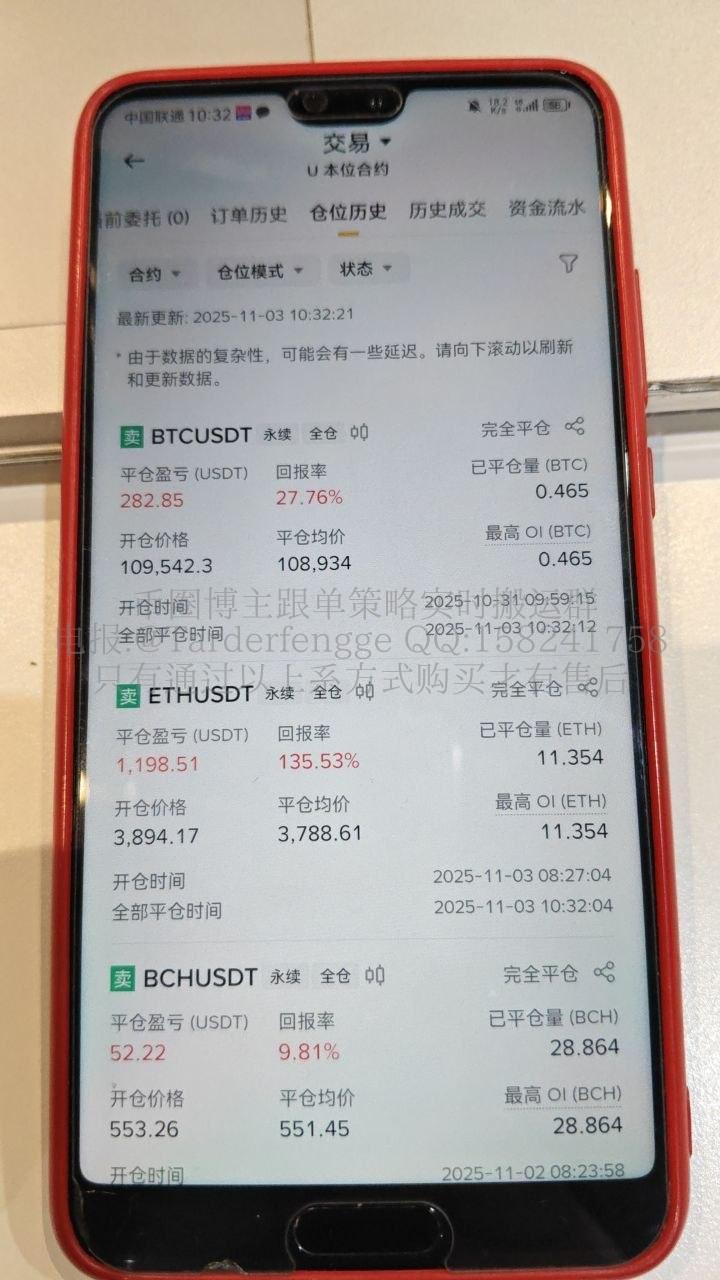Image resolution: width=720 pixels, height=1280 pixels.
Task: Open the 状态 filter dropdown
Action: click(x=366, y=269)
